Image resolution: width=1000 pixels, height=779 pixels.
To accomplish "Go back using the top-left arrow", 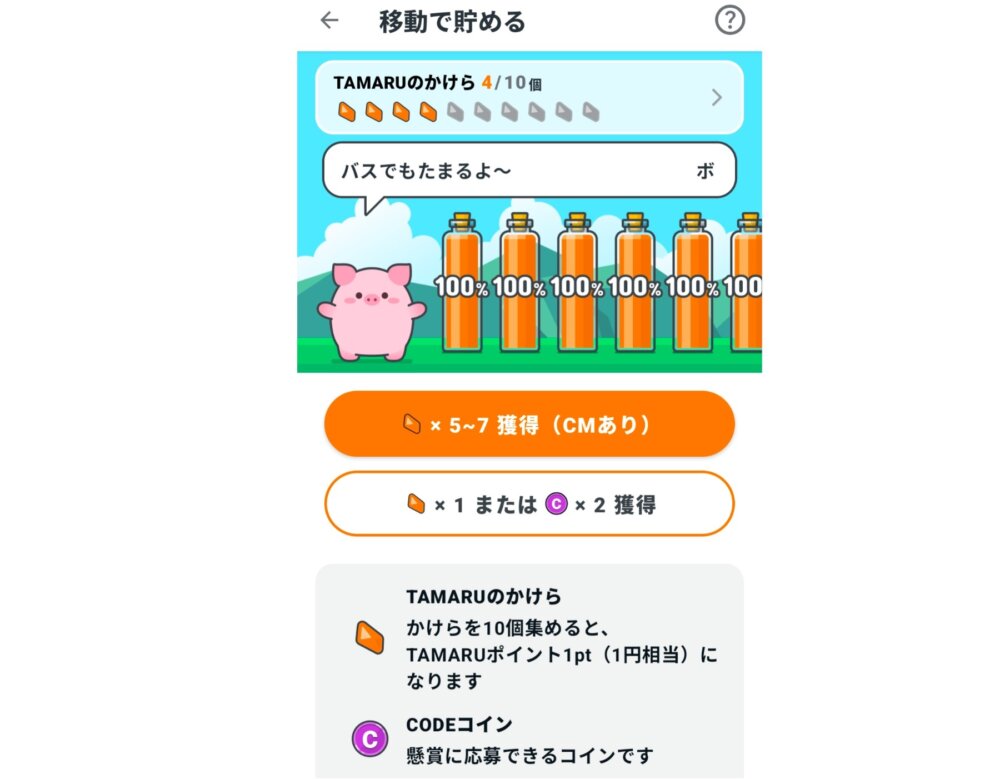I will 330,20.
